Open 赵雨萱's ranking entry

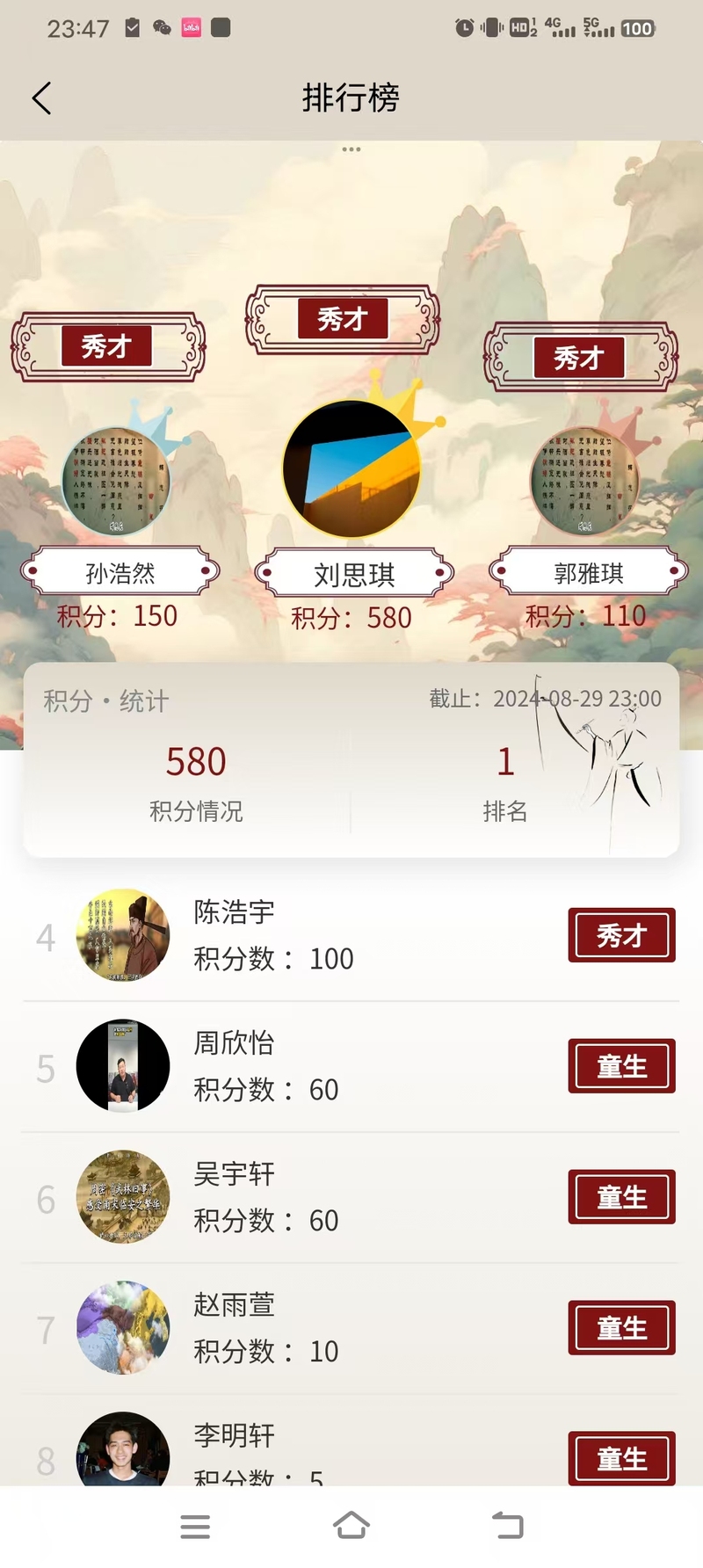[x=350, y=1328]
